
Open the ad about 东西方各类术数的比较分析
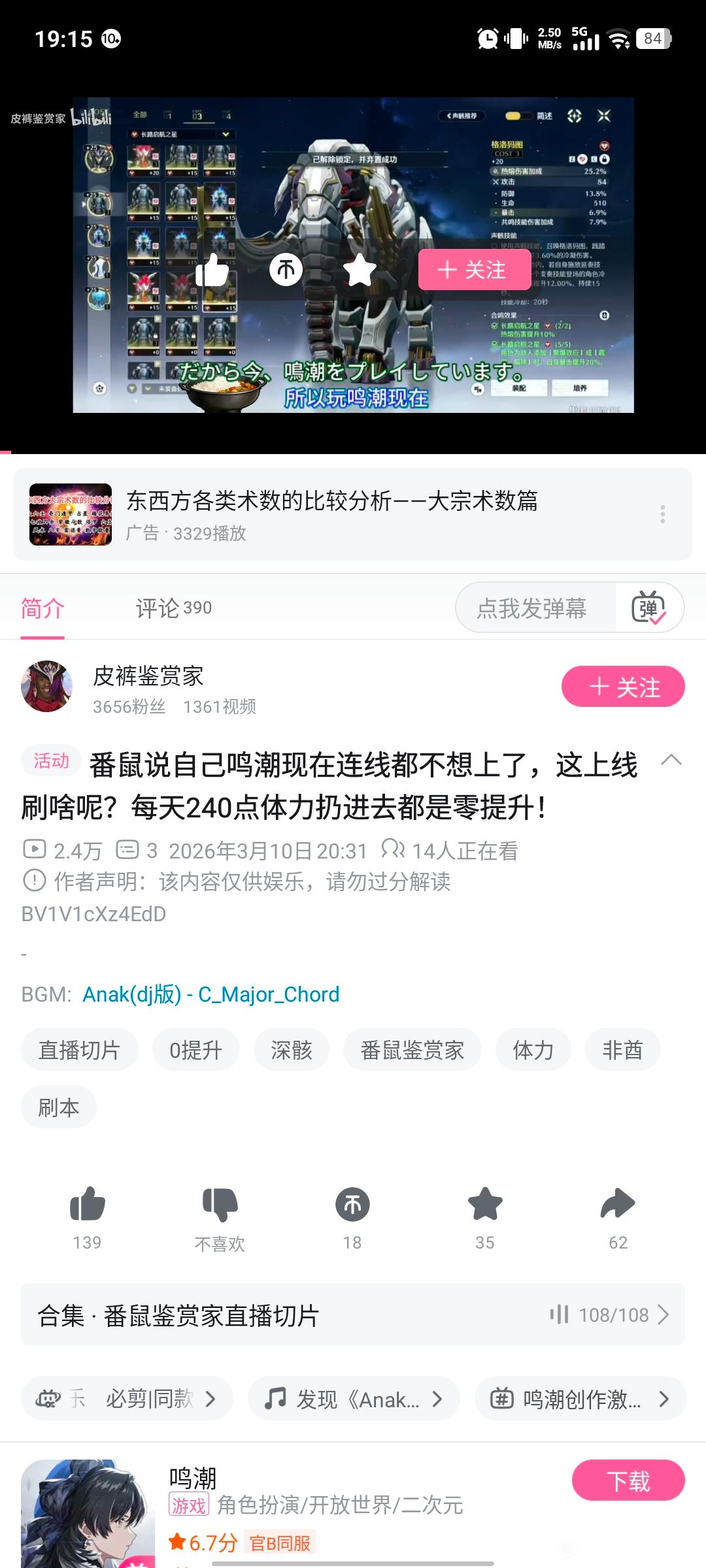[x=331, y=514]
